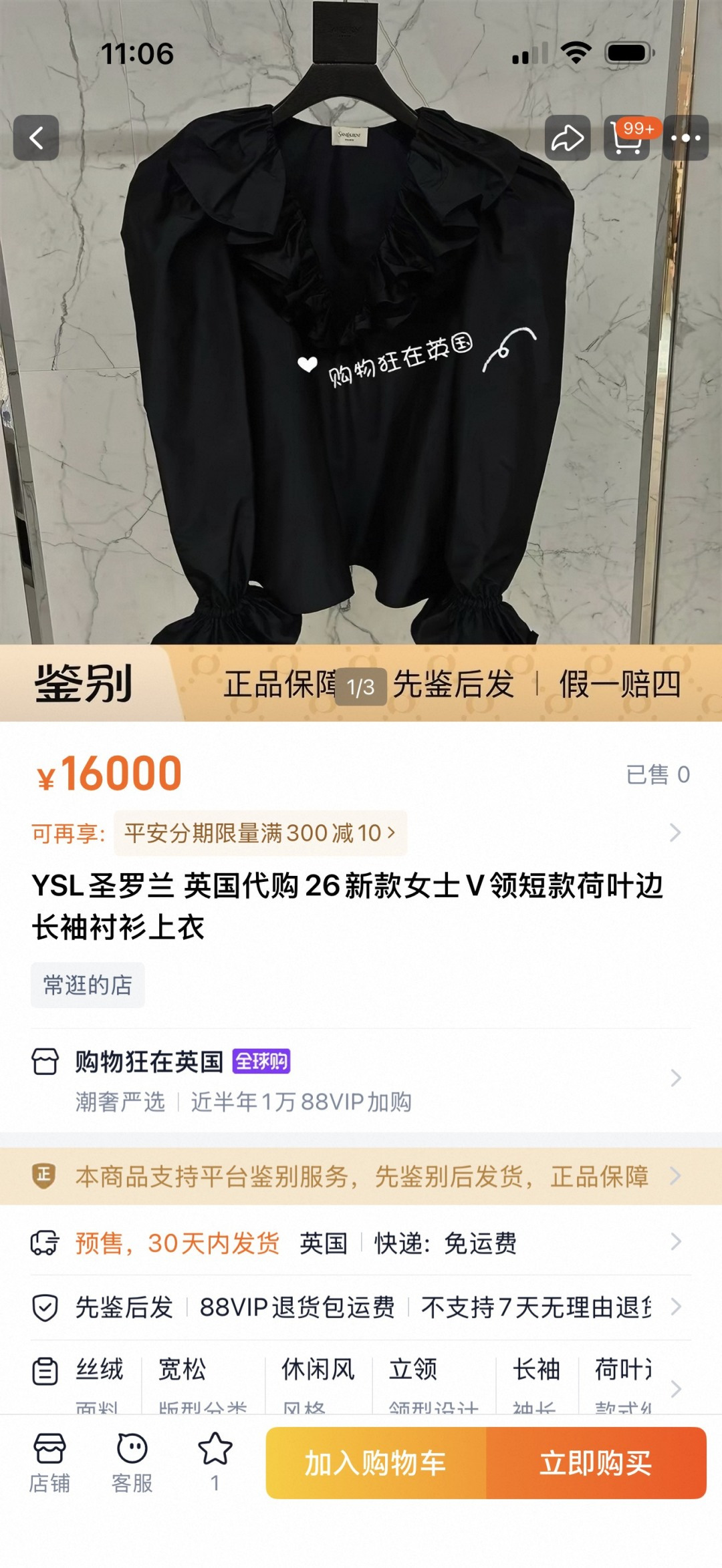View 预售 30天内发货 shipping details
This screenshot has height=1568, width=722.
click(x=361, y=1243)
